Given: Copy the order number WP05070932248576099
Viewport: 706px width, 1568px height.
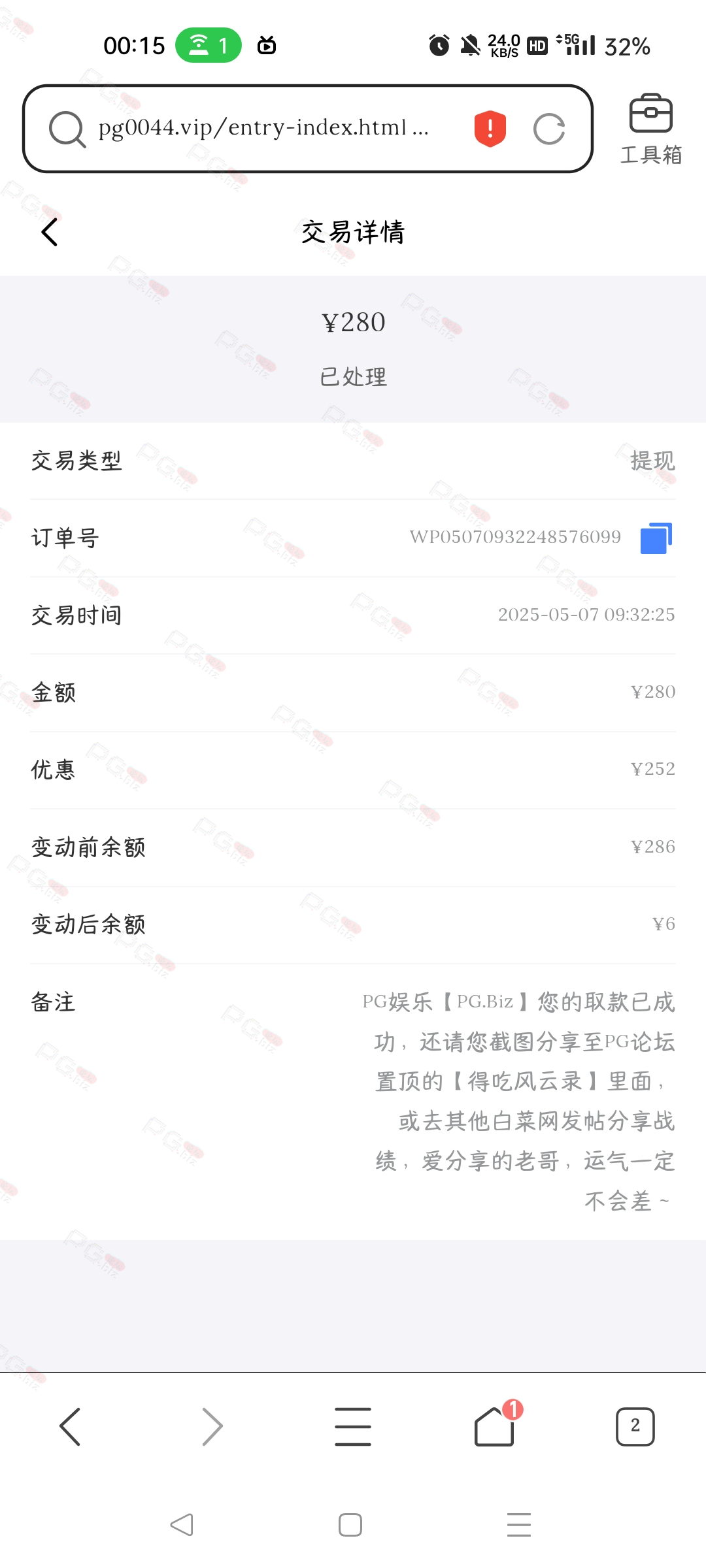Looking at the screenshot, I should pyautogui.click(x=656, y=538).
